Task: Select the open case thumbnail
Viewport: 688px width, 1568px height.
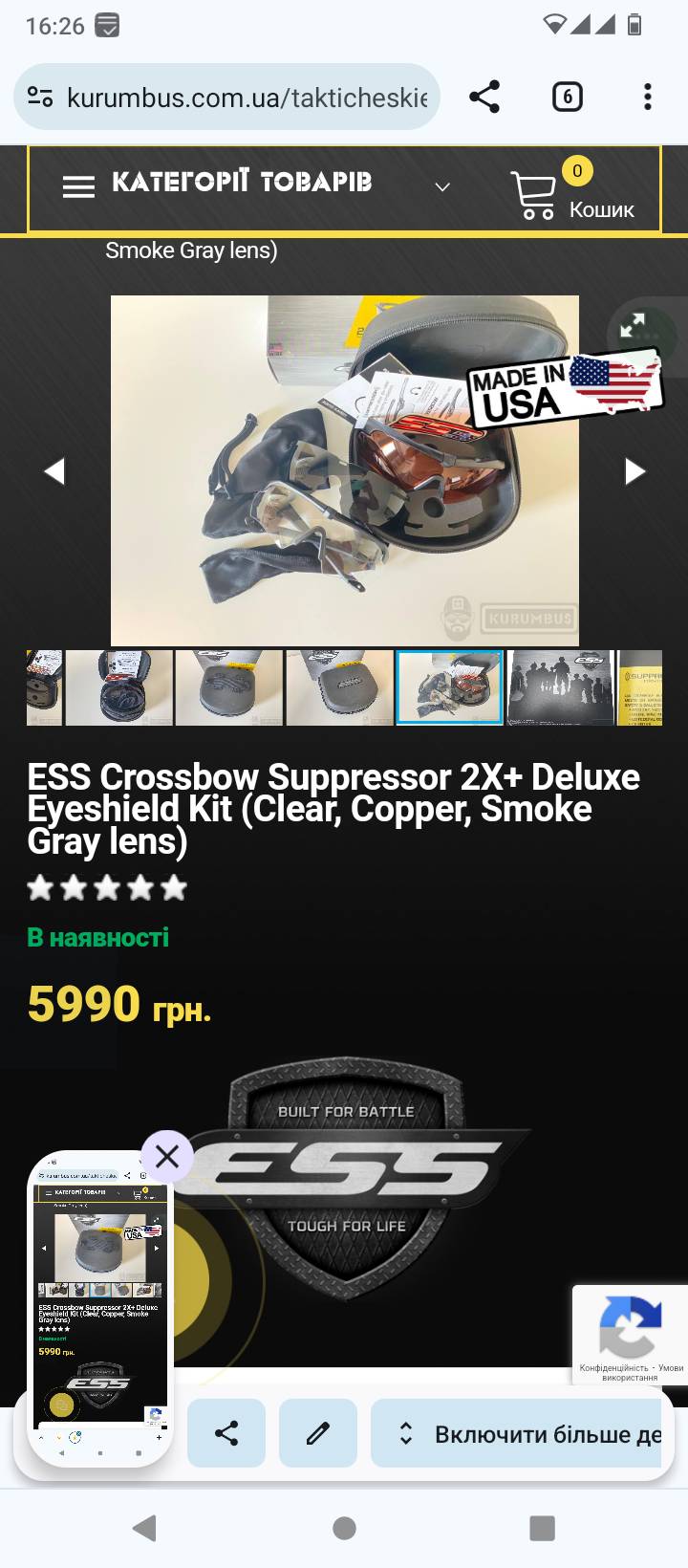Action: (119, 687)
